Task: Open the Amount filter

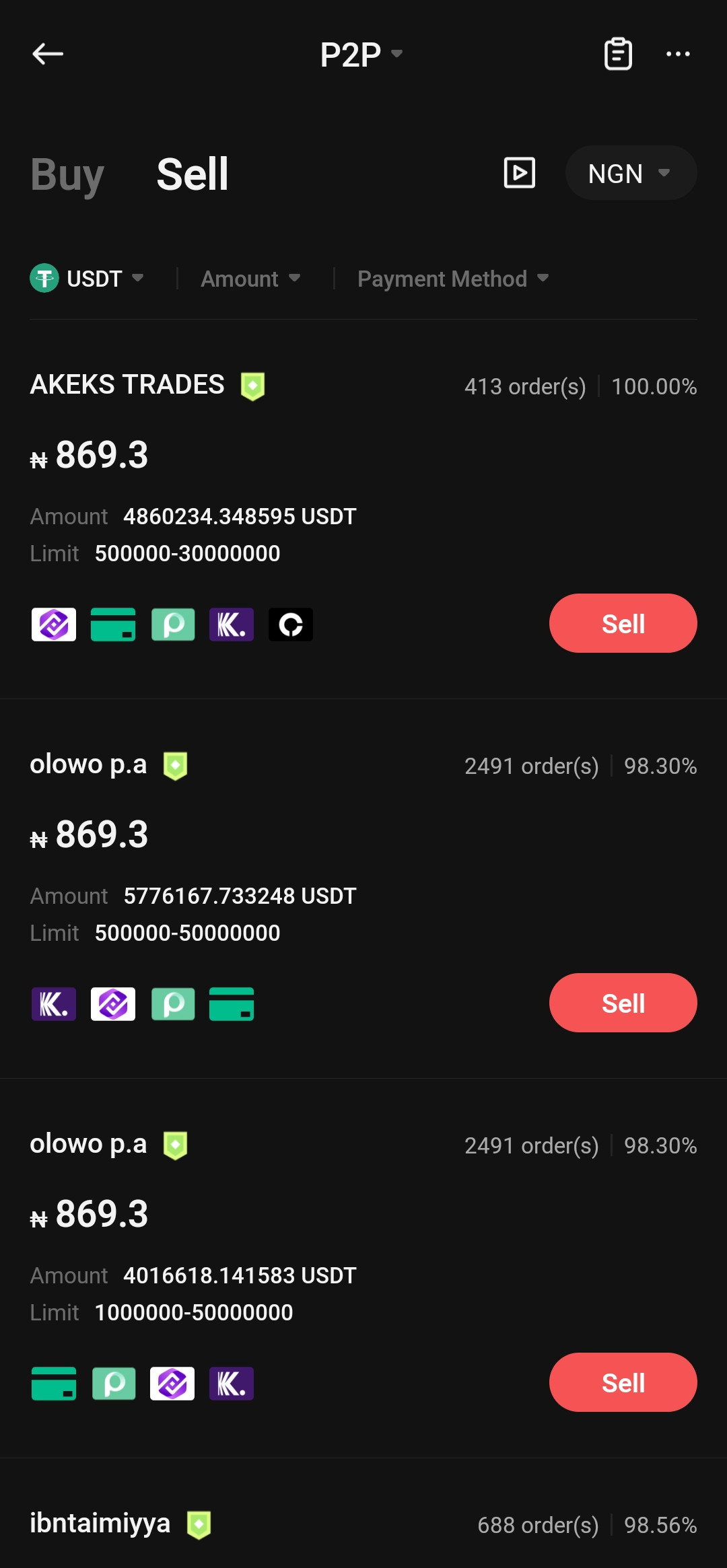Action: click(250, 279)
